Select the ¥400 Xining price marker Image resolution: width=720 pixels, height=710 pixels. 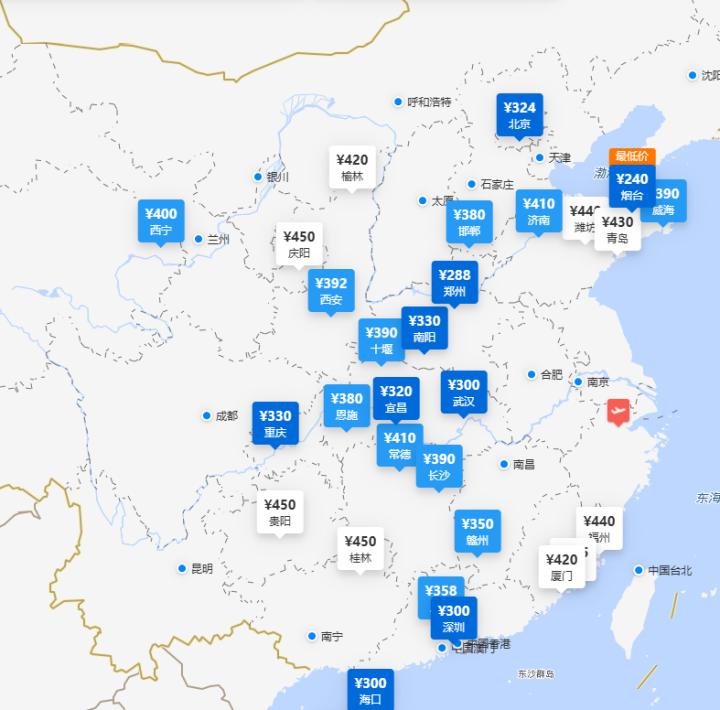[x=160, y=221]
